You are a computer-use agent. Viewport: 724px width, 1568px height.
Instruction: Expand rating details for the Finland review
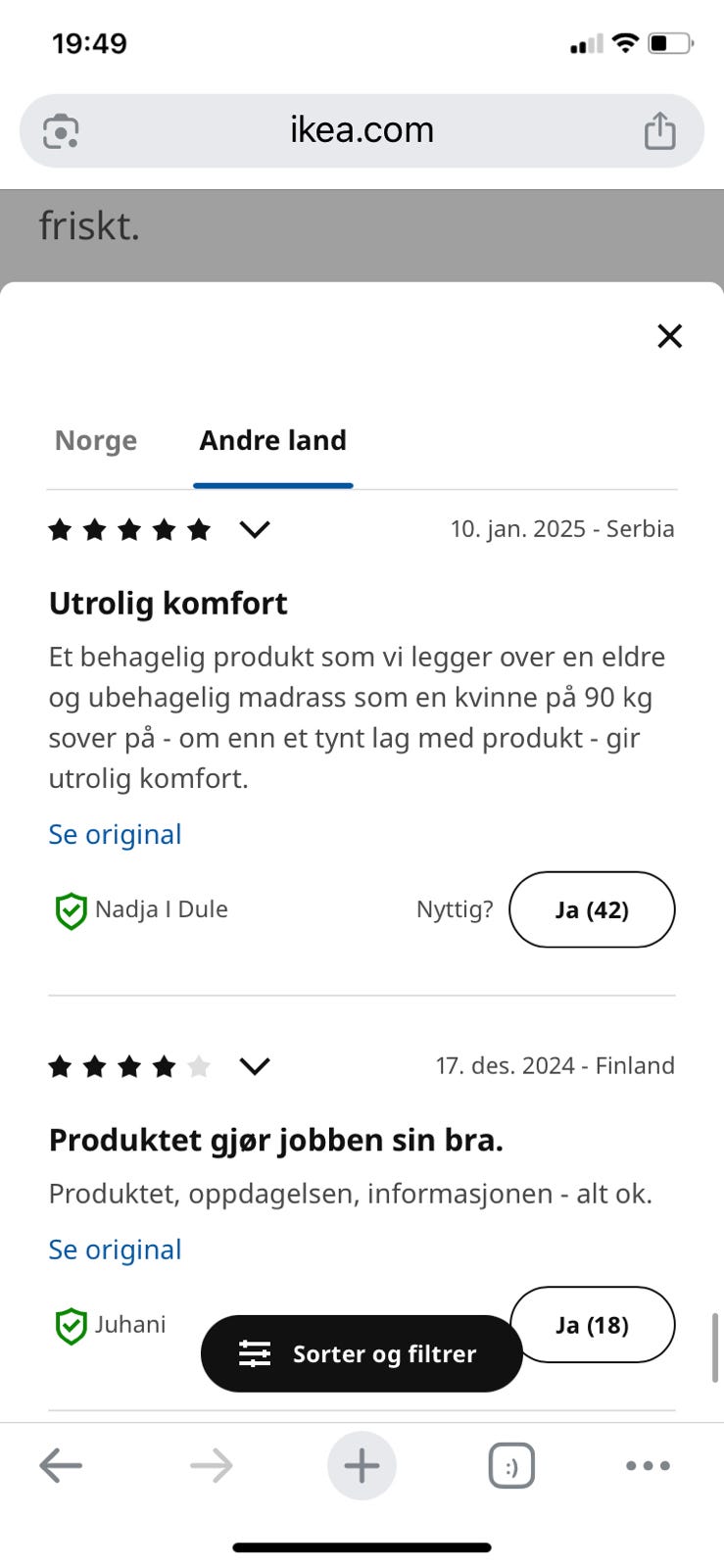(255, 1066)
